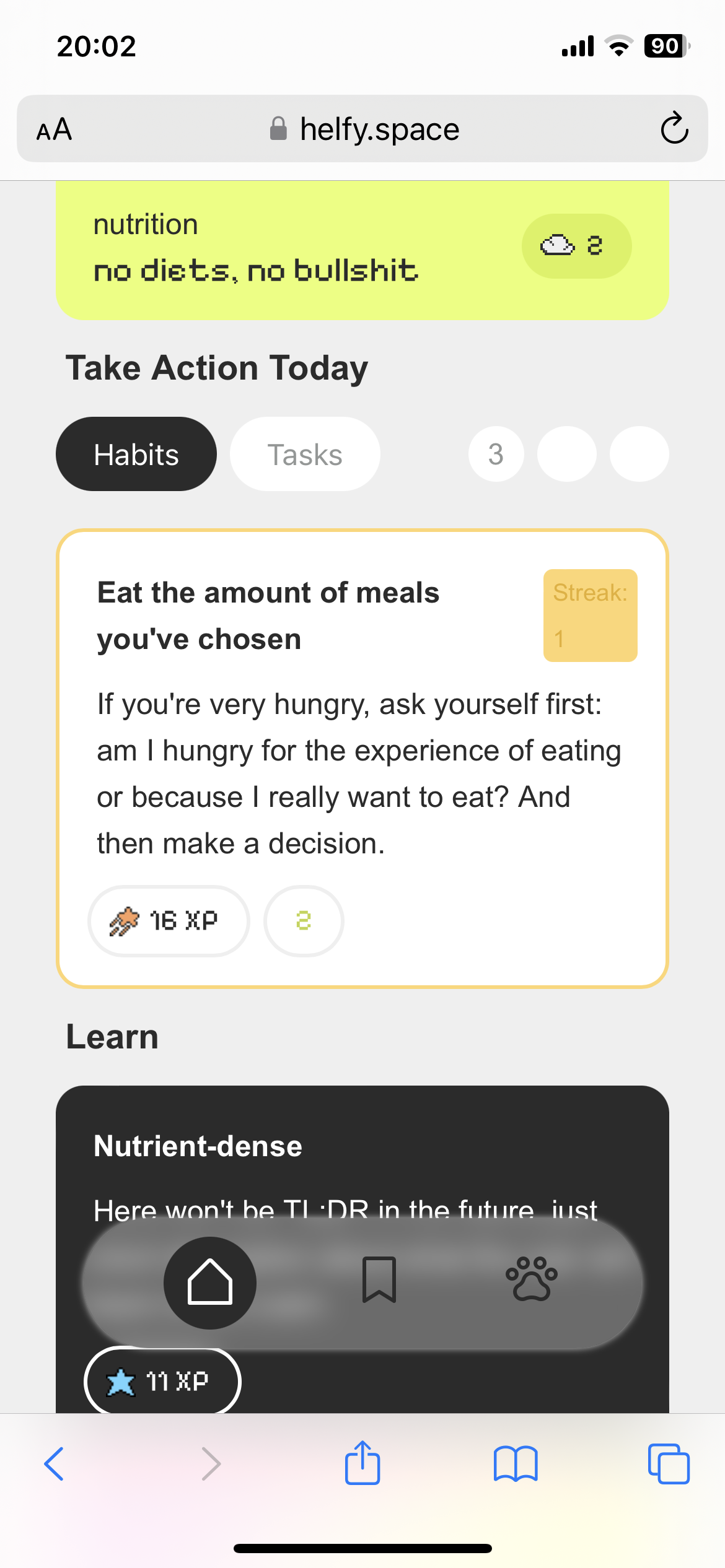The width and height of the screenshot is (725, 1568).
Task: Open the AA page settings menu
Action: (x=53, y=129)
